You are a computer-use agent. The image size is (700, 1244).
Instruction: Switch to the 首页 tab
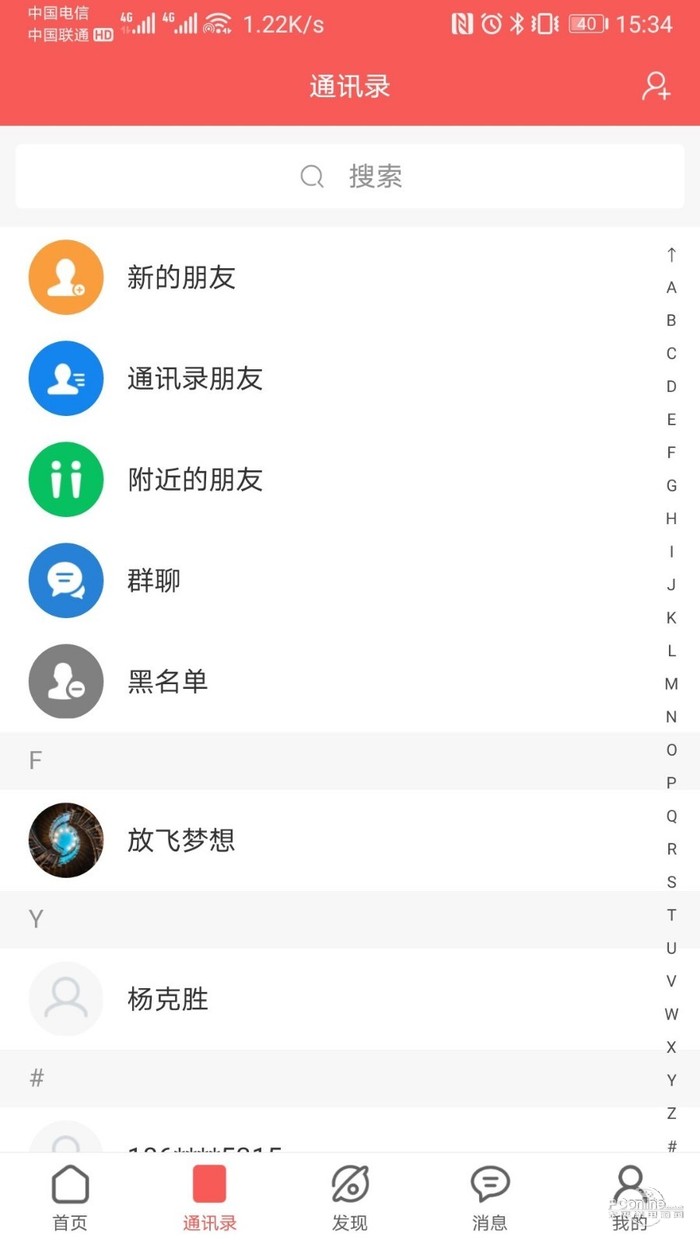[70, 1198]
